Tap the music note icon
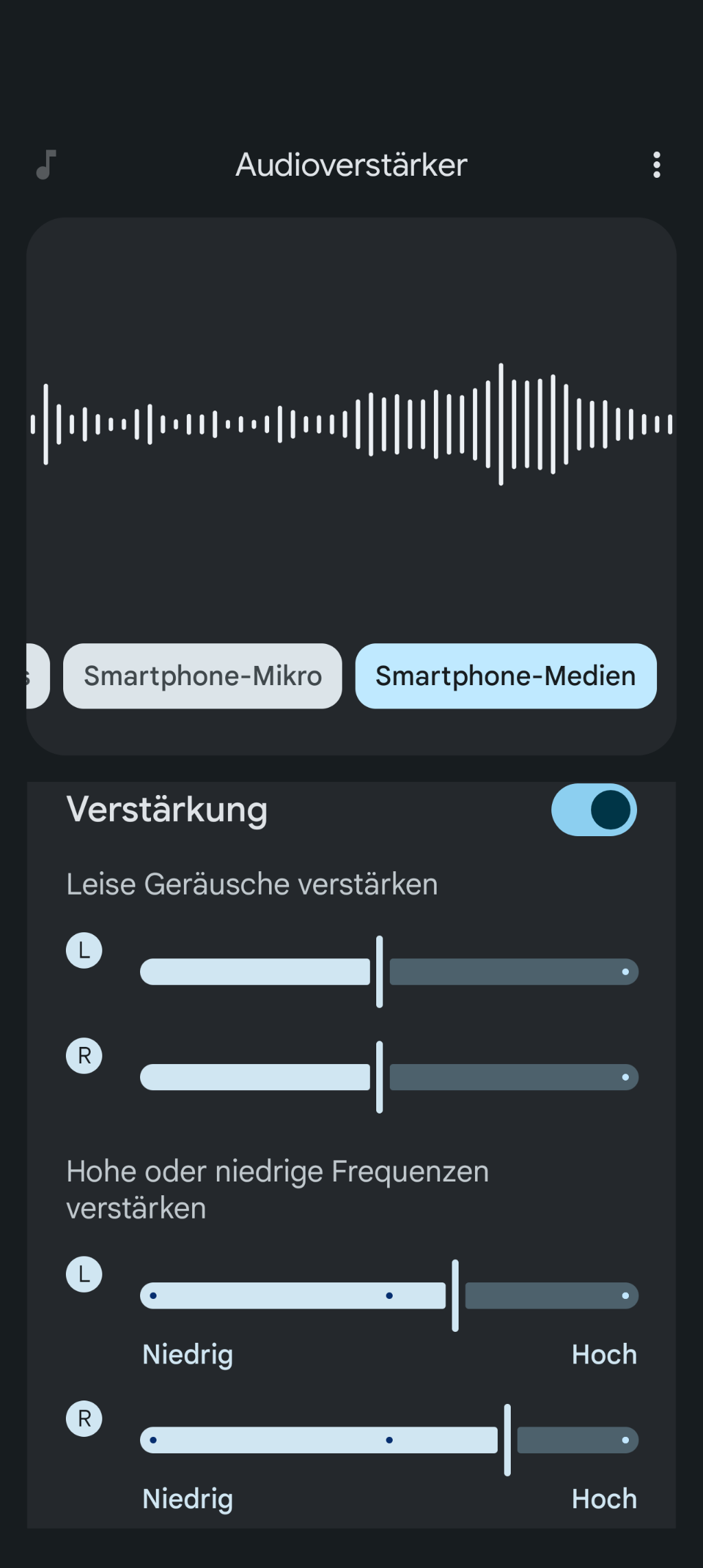Screen dimensions: 703x1568 (46, 165)
